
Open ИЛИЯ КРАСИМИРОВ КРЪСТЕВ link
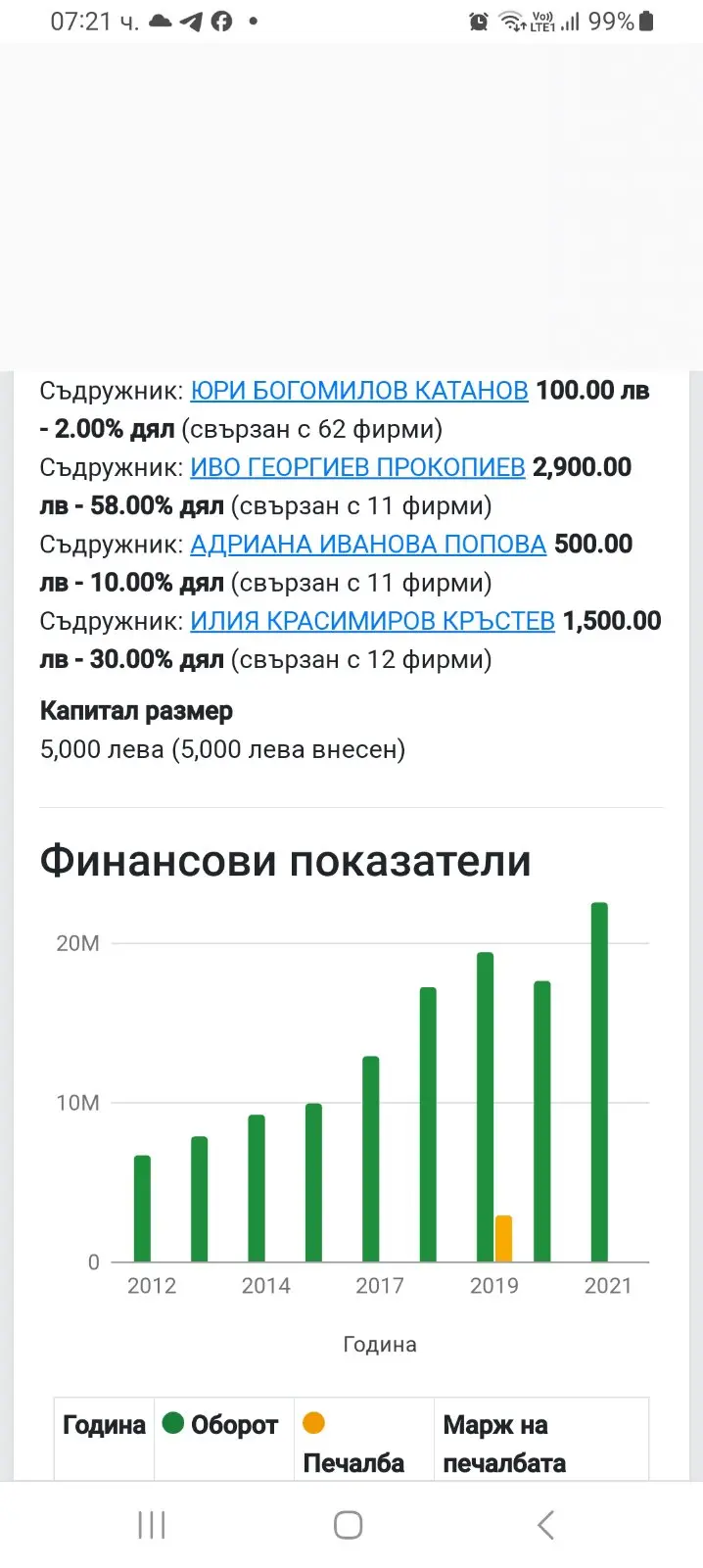[372, 621]
